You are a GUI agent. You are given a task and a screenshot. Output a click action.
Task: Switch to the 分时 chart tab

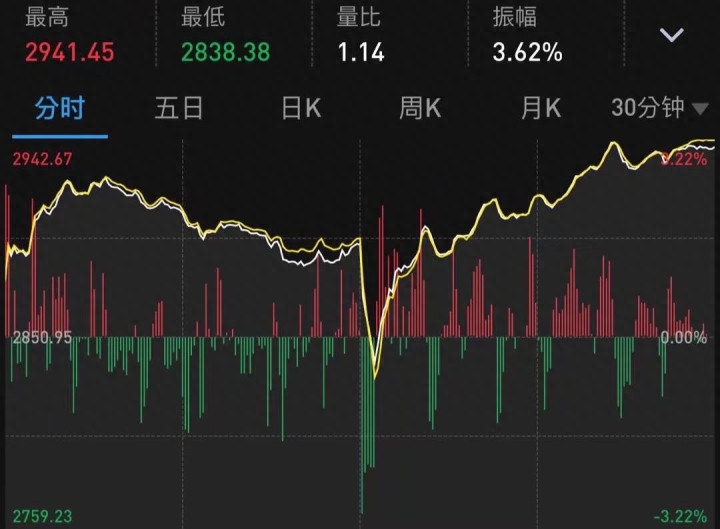[x=60, y=108]
